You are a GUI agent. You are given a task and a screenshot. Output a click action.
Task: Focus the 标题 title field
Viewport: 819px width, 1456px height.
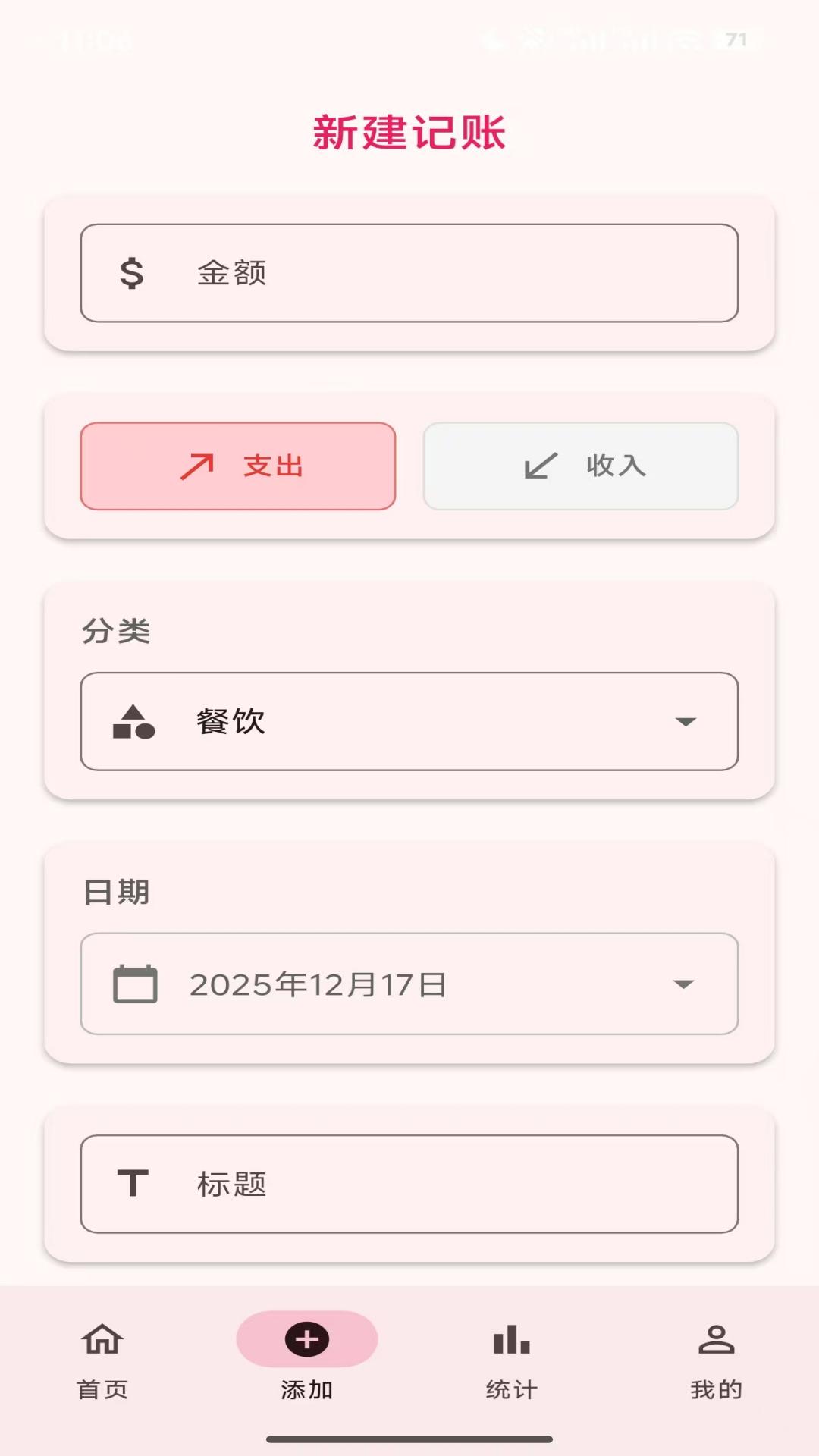(409, 1184)
